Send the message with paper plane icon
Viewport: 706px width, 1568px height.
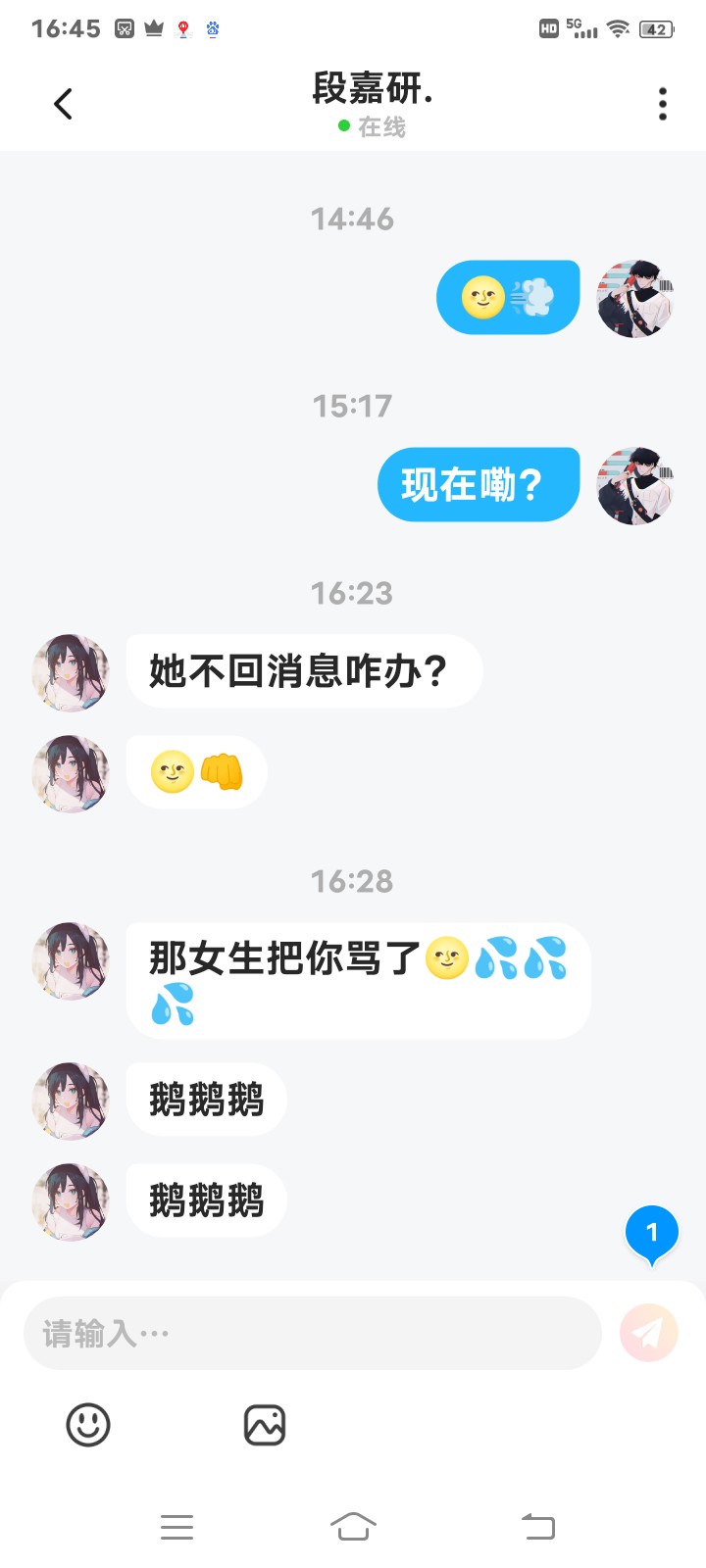[649, 1333]
